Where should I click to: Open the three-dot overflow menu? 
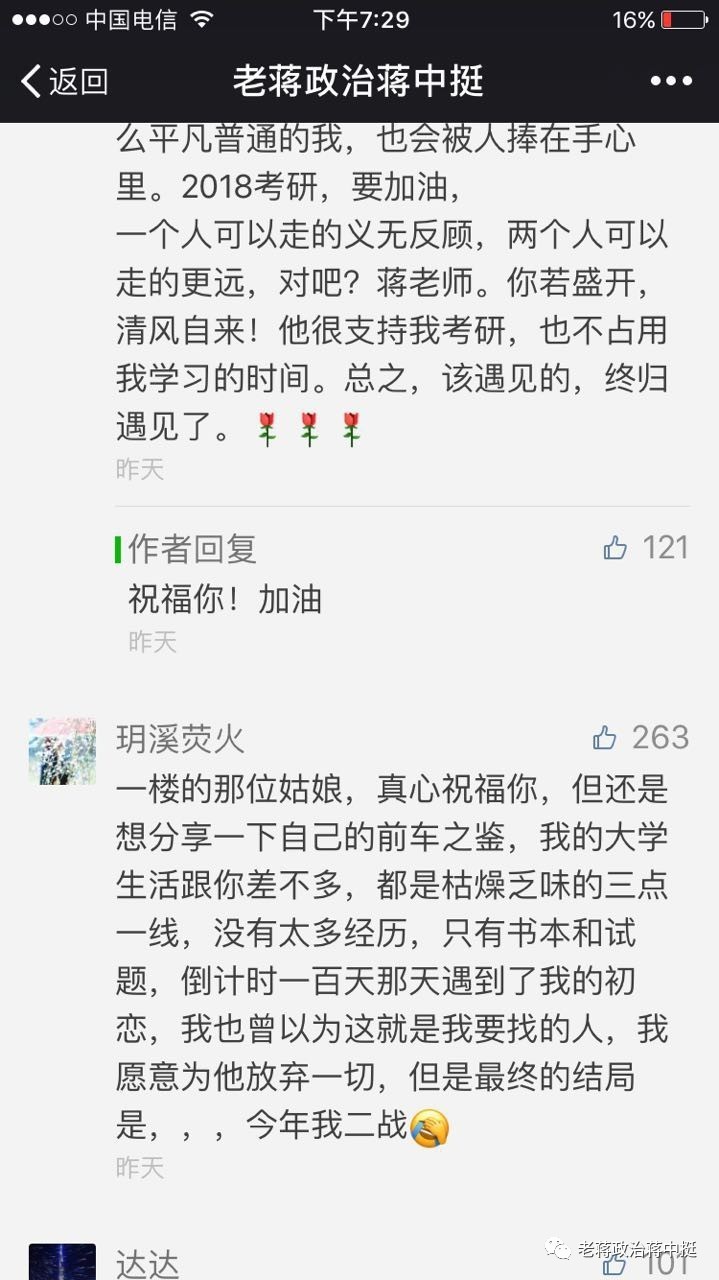671,81
